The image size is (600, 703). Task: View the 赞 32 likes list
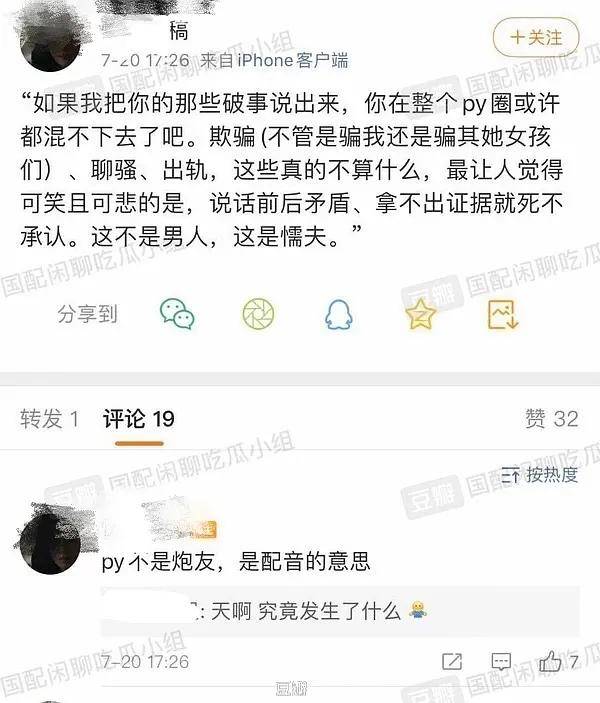(x=551, y=419)
